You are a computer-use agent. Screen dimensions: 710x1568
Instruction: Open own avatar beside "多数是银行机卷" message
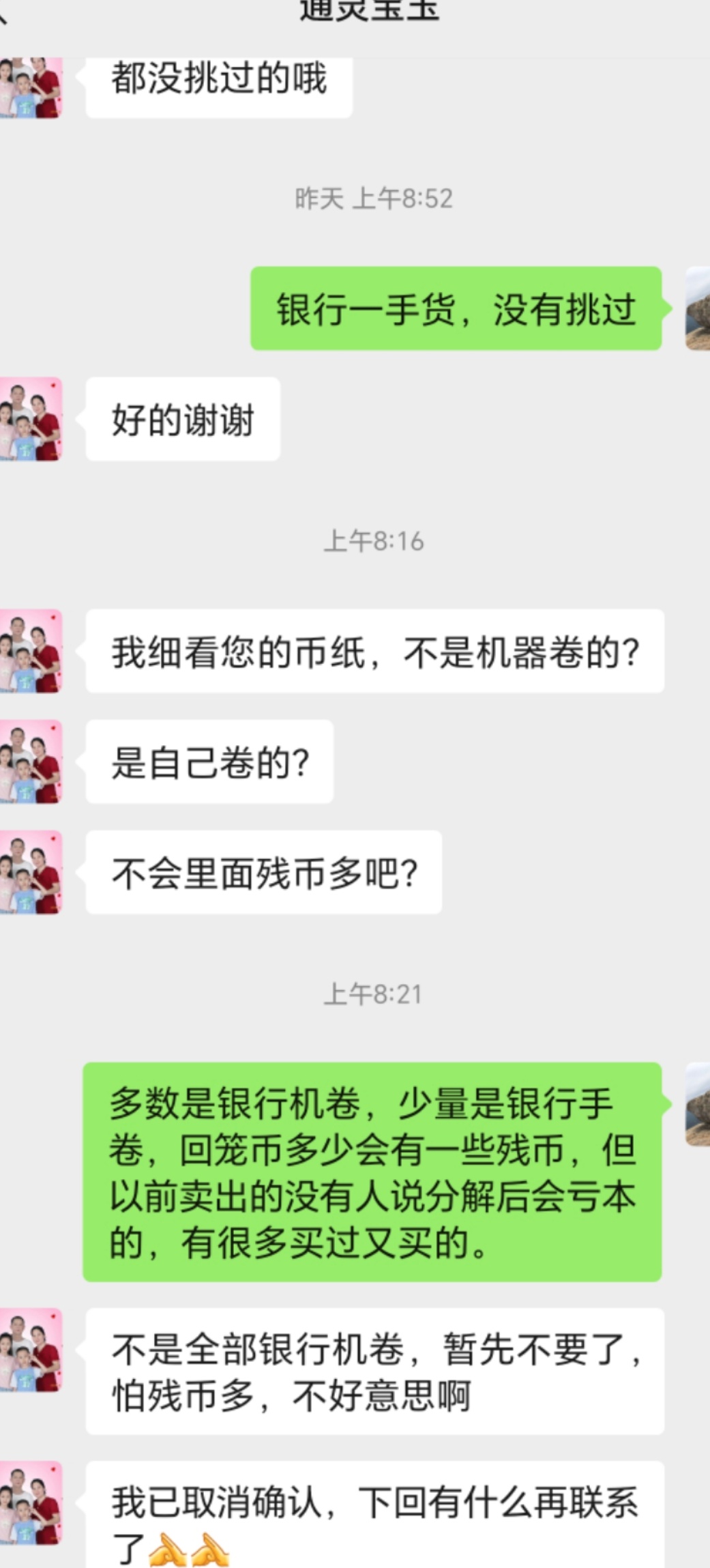[698, 1104]
